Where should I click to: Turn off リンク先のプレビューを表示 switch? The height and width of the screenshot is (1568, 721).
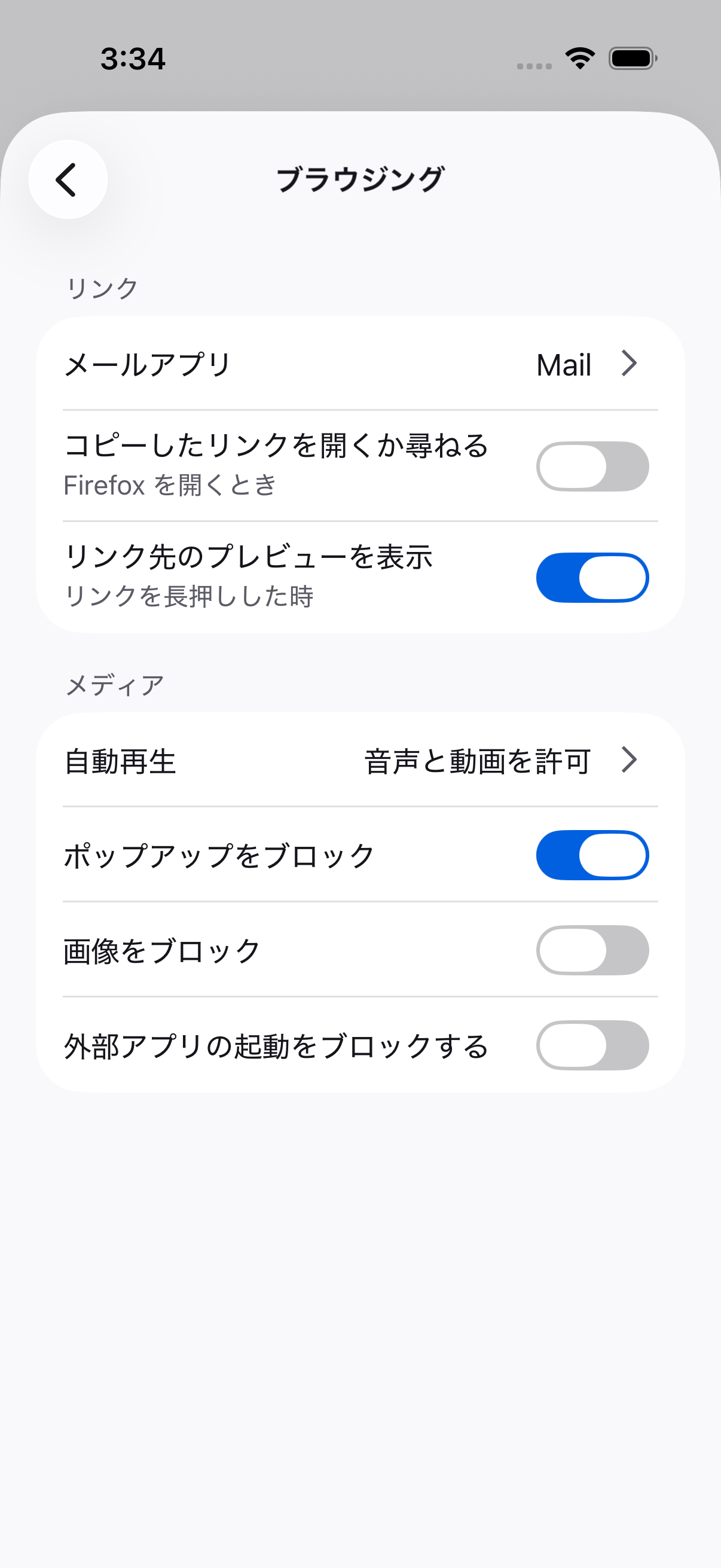[591, 578]
